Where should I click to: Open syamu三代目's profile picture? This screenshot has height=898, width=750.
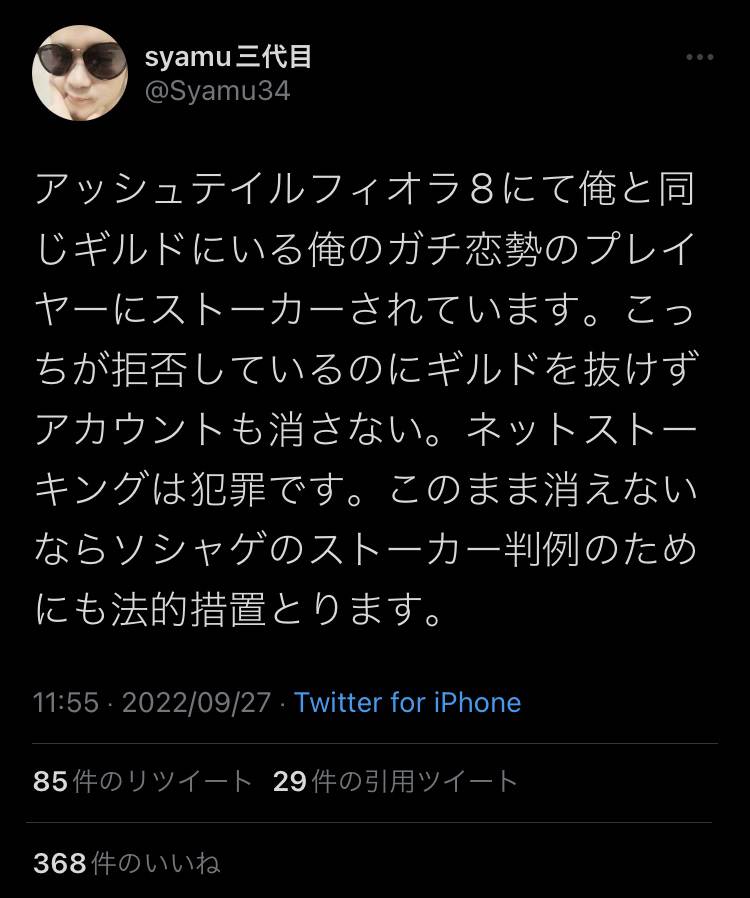point(80,73)
